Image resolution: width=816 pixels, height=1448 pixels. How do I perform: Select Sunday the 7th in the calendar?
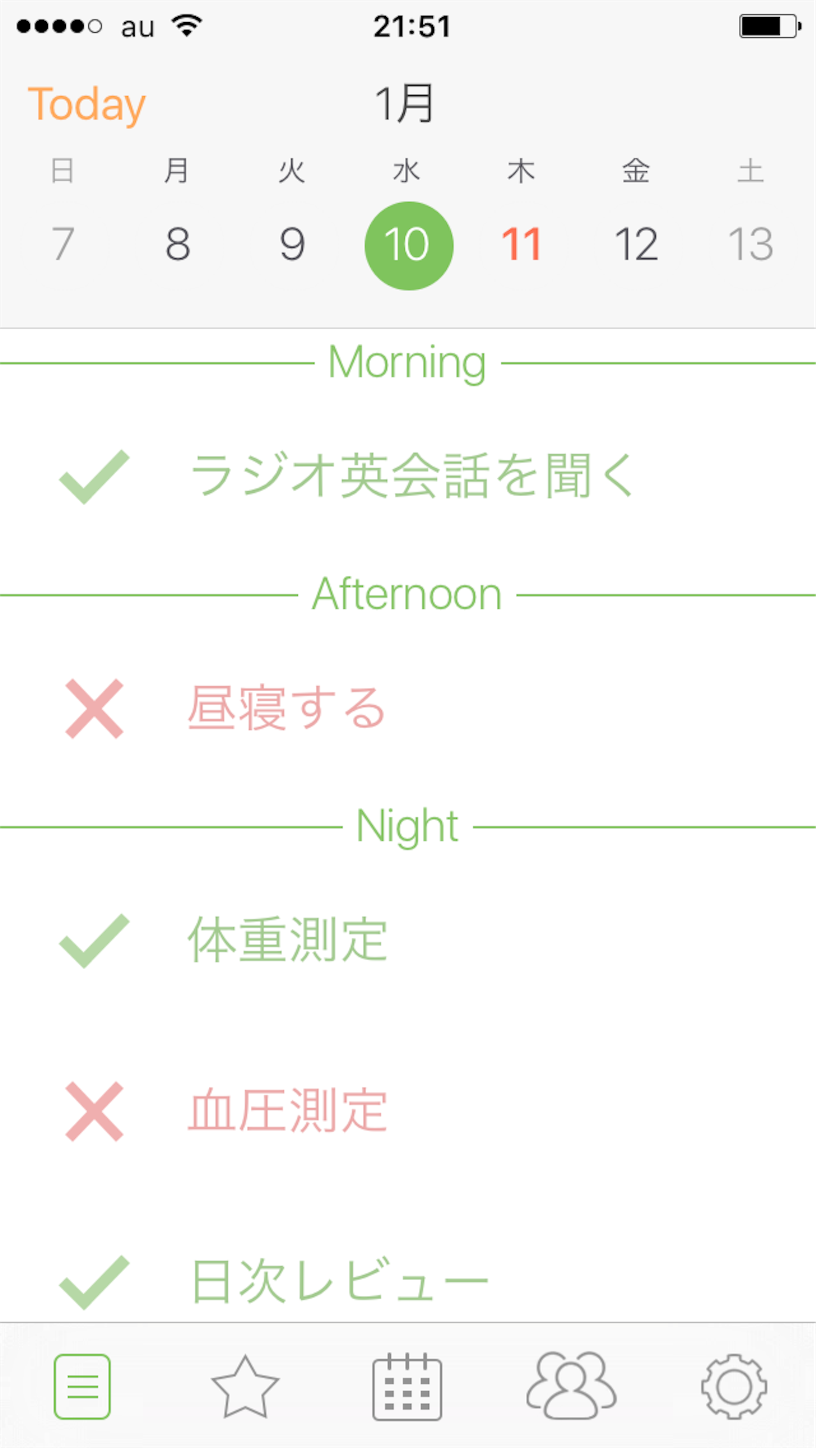(x=63, y=244)
